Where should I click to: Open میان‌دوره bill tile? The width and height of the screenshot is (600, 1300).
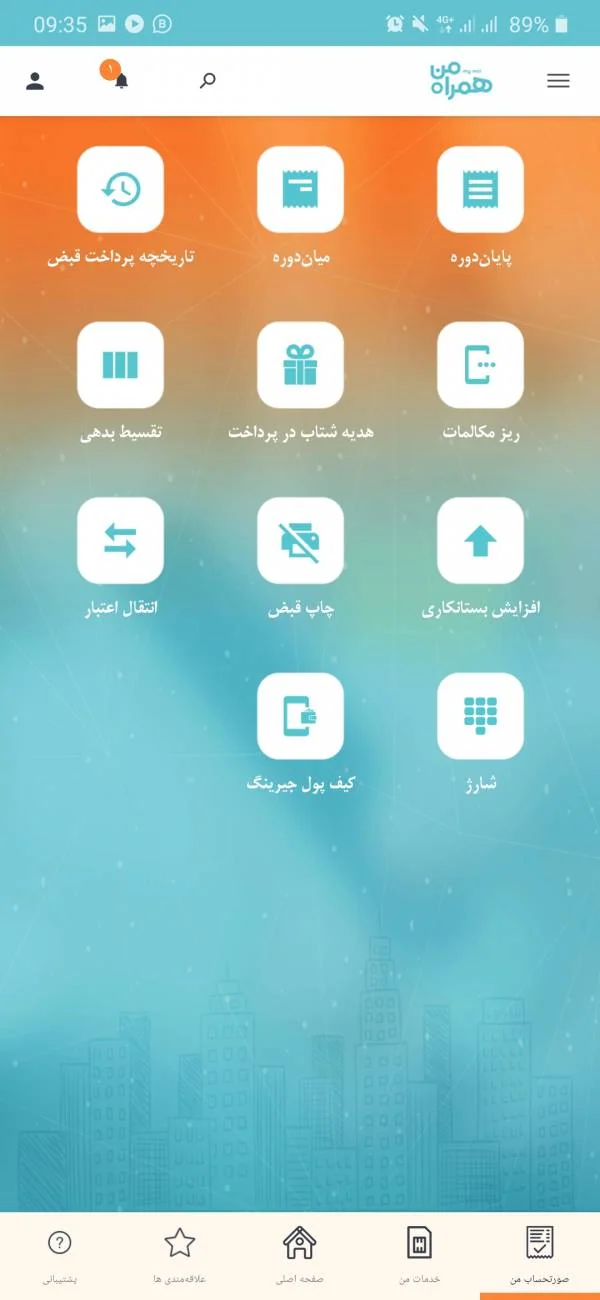[x=300, y=190]
